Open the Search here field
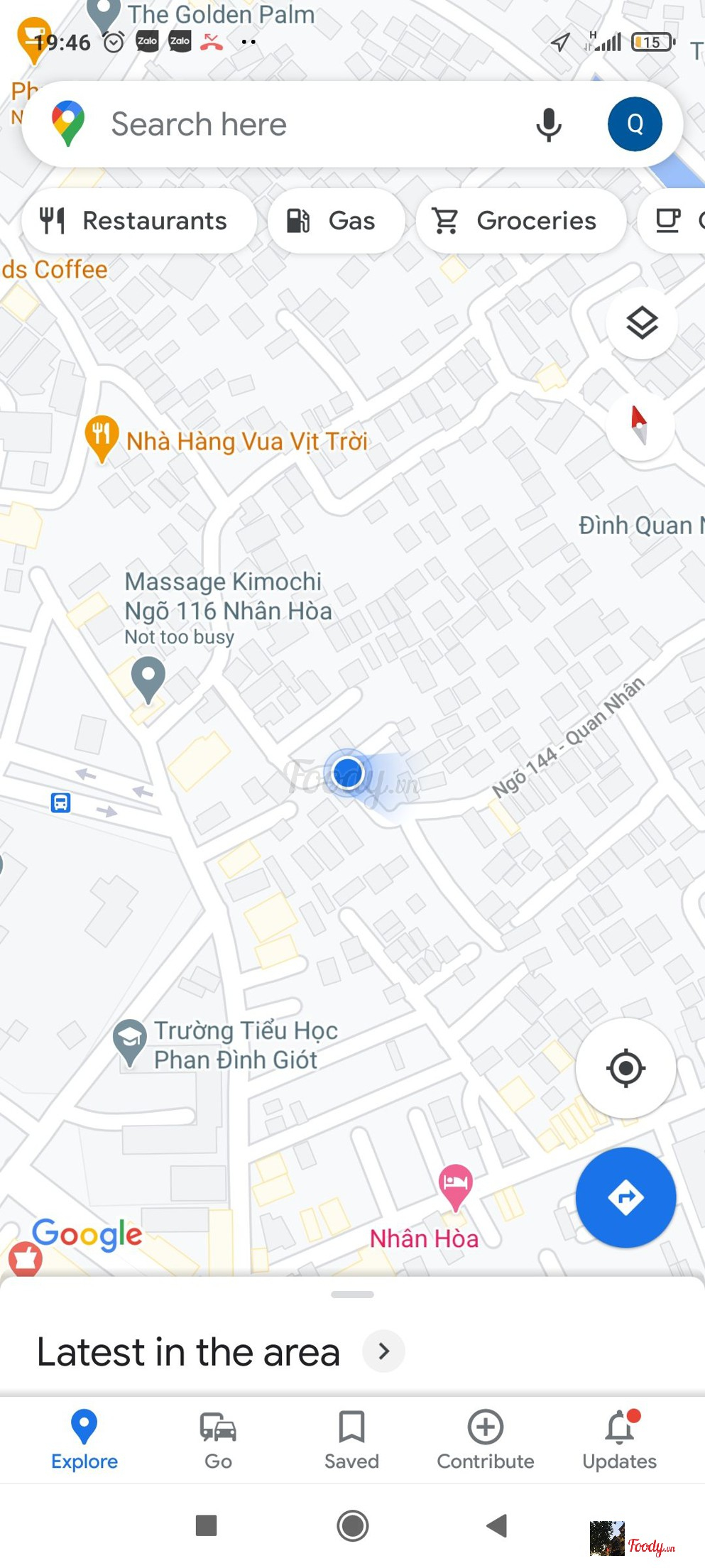This screenshot has height=1568, width=705. pos(284,125)
